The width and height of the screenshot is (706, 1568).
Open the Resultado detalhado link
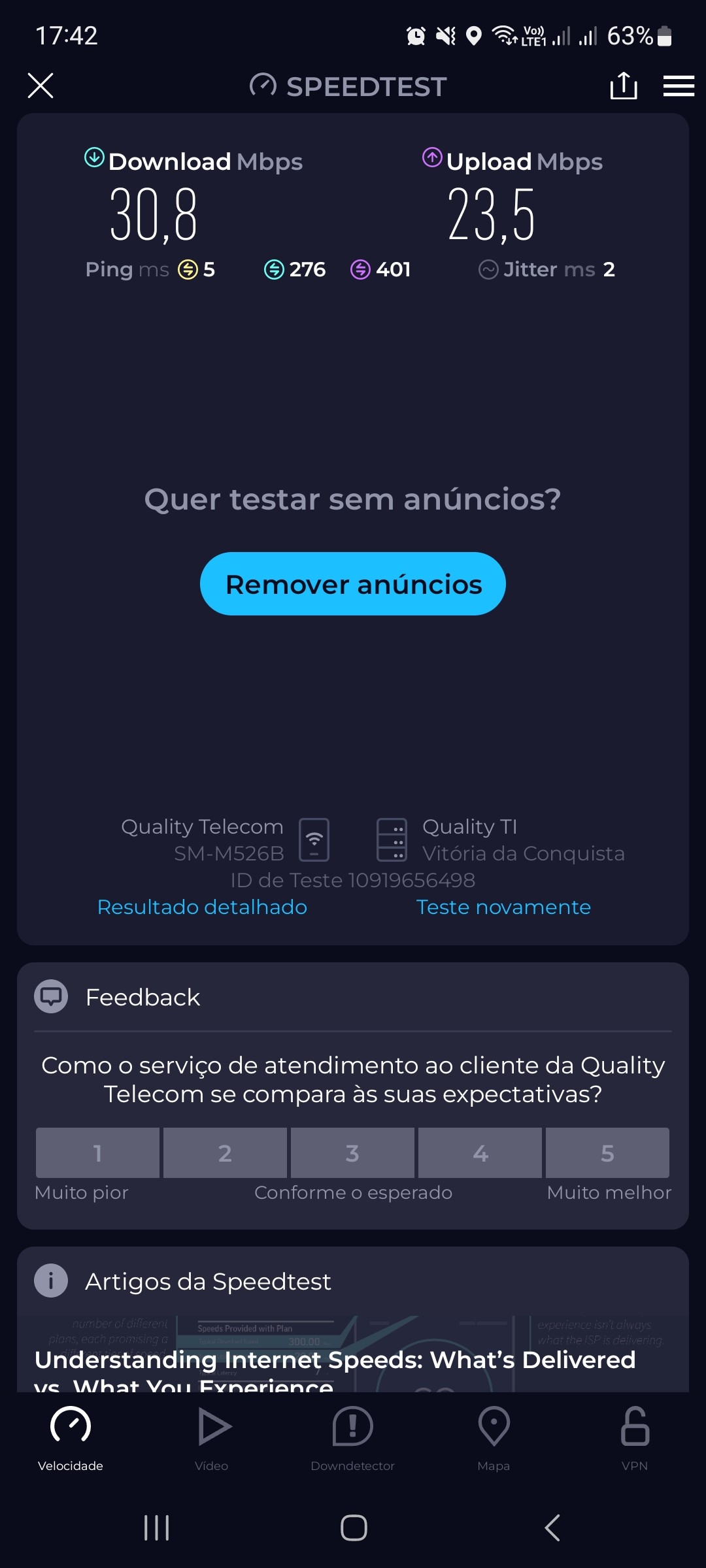click(202, 907)
